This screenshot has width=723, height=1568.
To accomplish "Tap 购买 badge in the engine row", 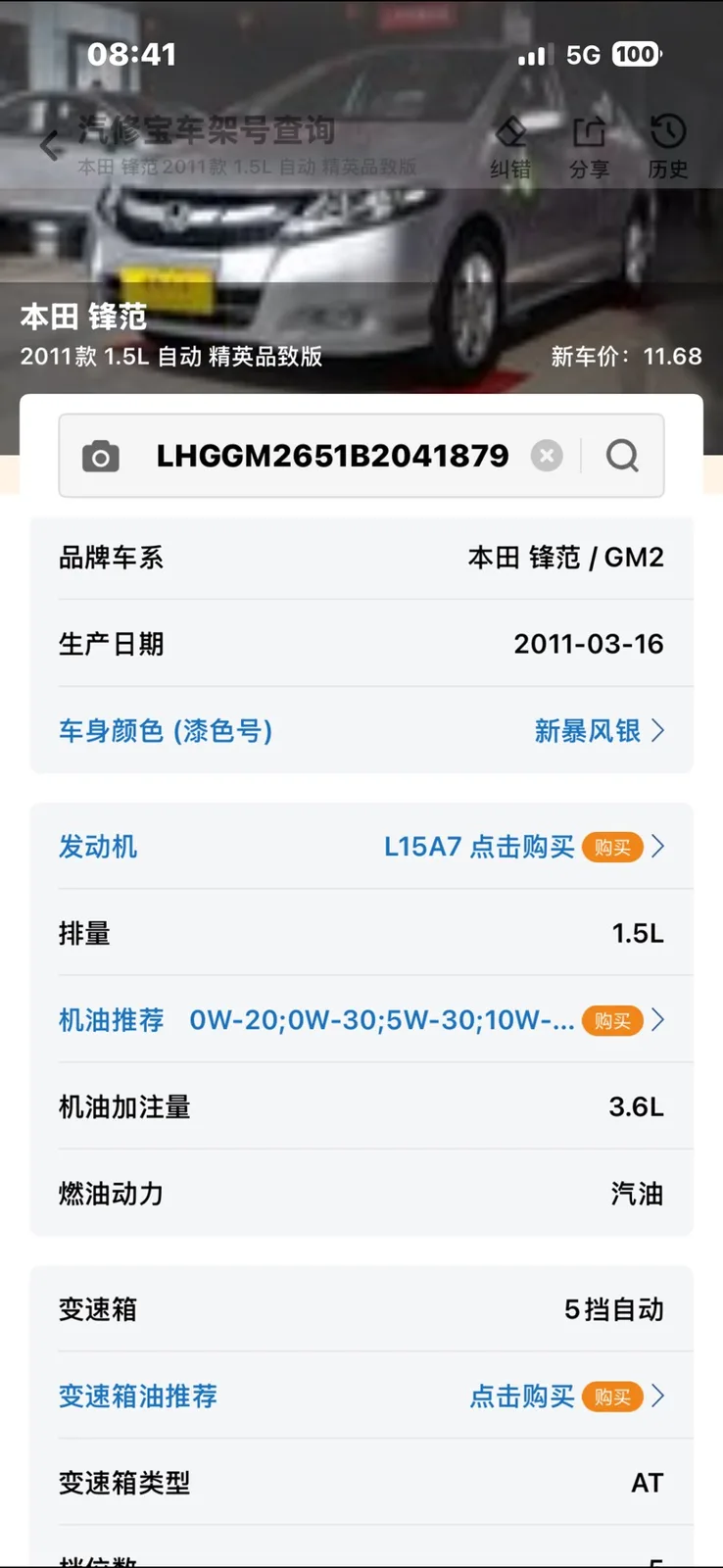I will 612,847.
